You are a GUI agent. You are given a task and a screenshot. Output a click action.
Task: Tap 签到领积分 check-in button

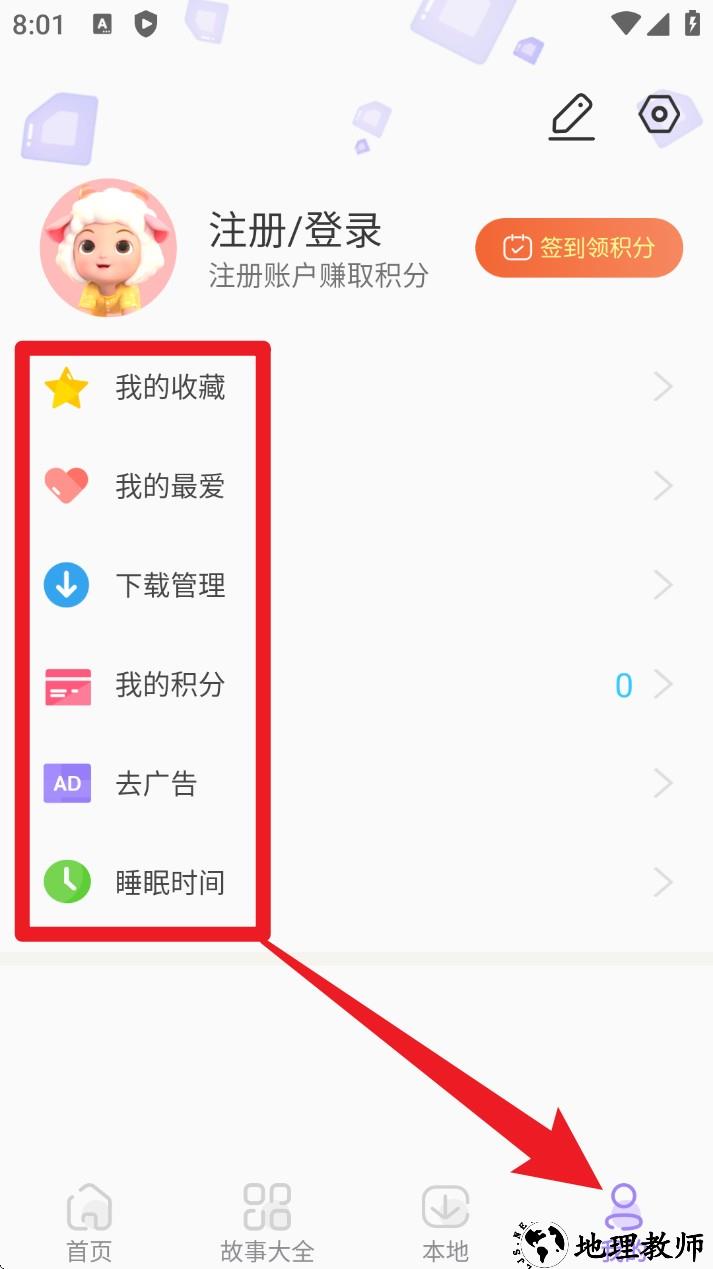tap(579, 247)
